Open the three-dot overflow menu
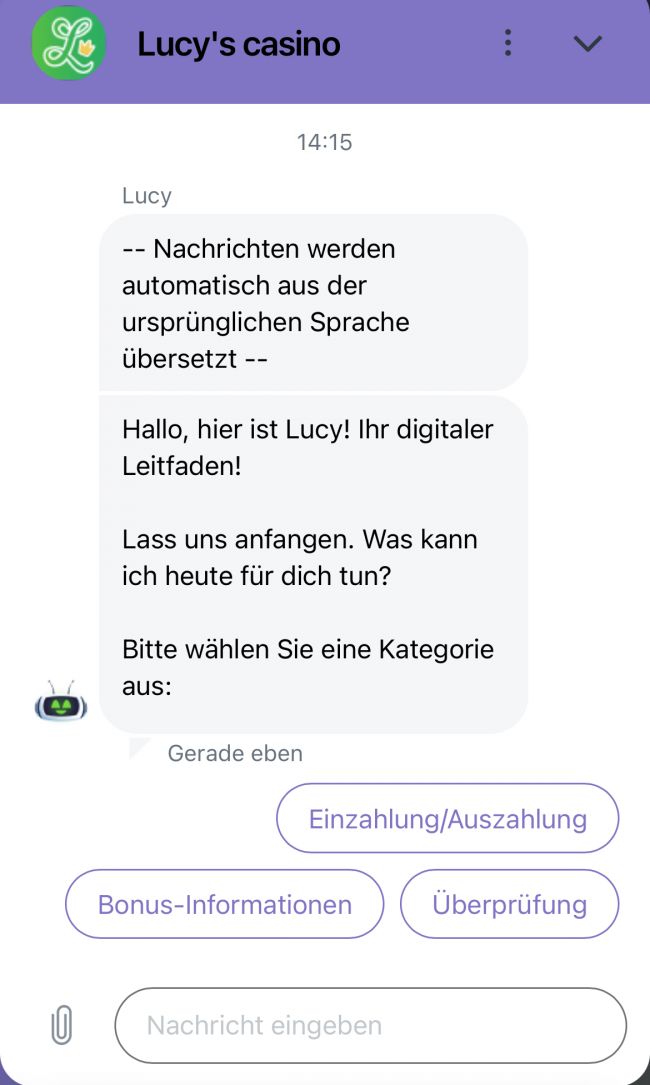The height and width of the screenshot is (1085, 650). (x=508, y=43)
